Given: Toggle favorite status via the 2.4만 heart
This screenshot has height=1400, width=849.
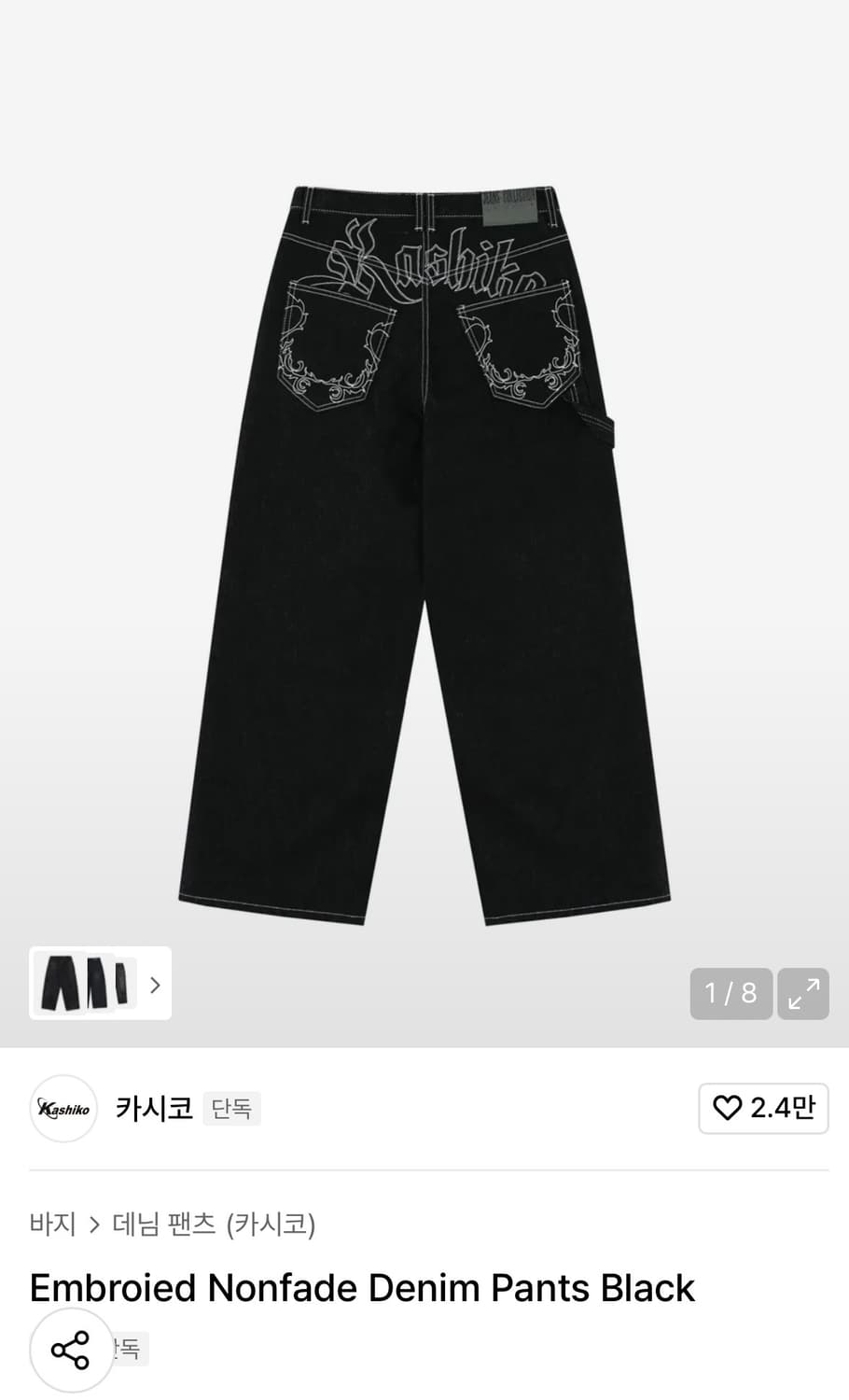Looking at the screenshot, I should pyautogui.click(x=763, y=1108).
